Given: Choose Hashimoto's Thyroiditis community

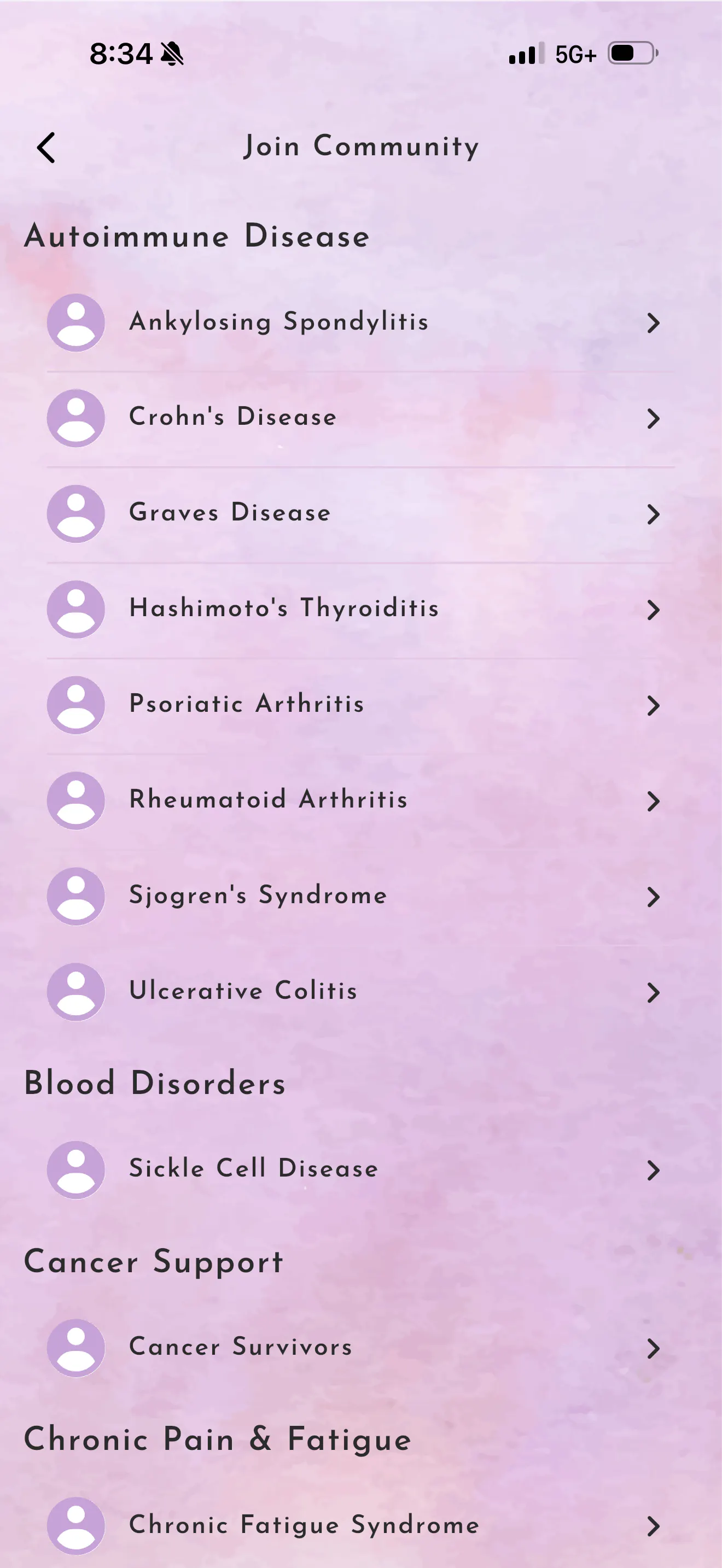Looking at the screenshot, I should pos(360,610).
